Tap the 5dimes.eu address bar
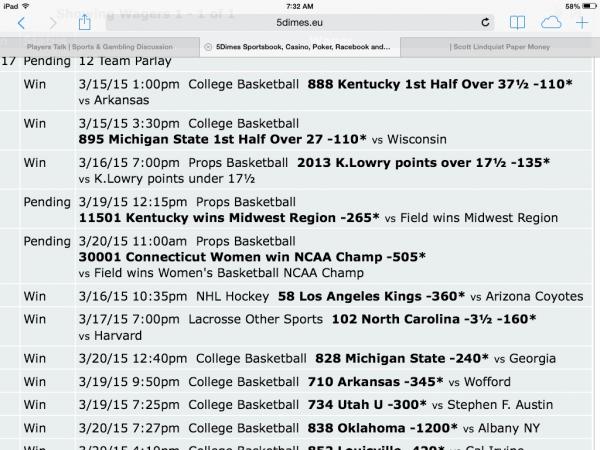This screenshot has height=450, width=600. coord(300,22)
